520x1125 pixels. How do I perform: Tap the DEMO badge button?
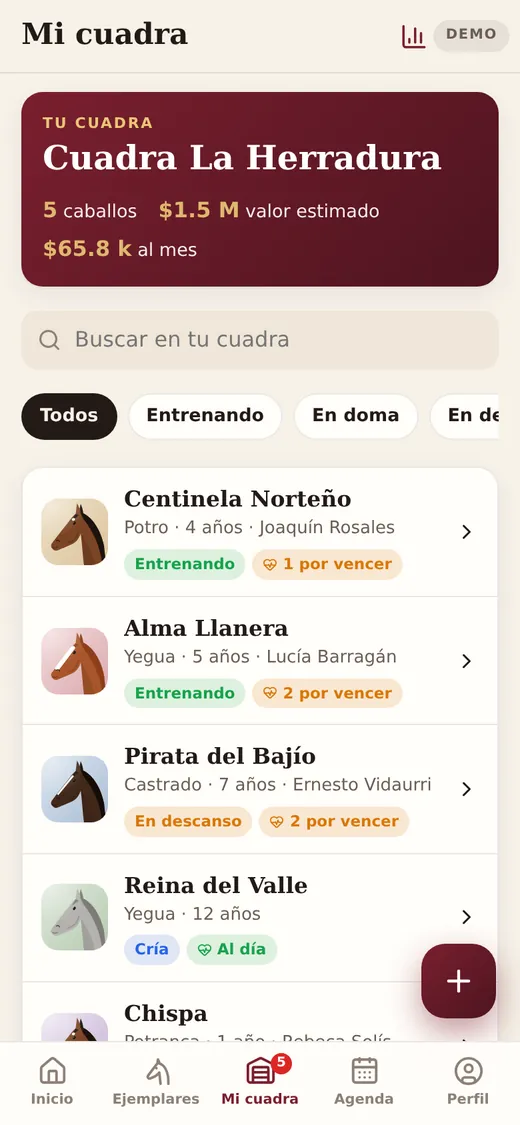tap(471, 35)
